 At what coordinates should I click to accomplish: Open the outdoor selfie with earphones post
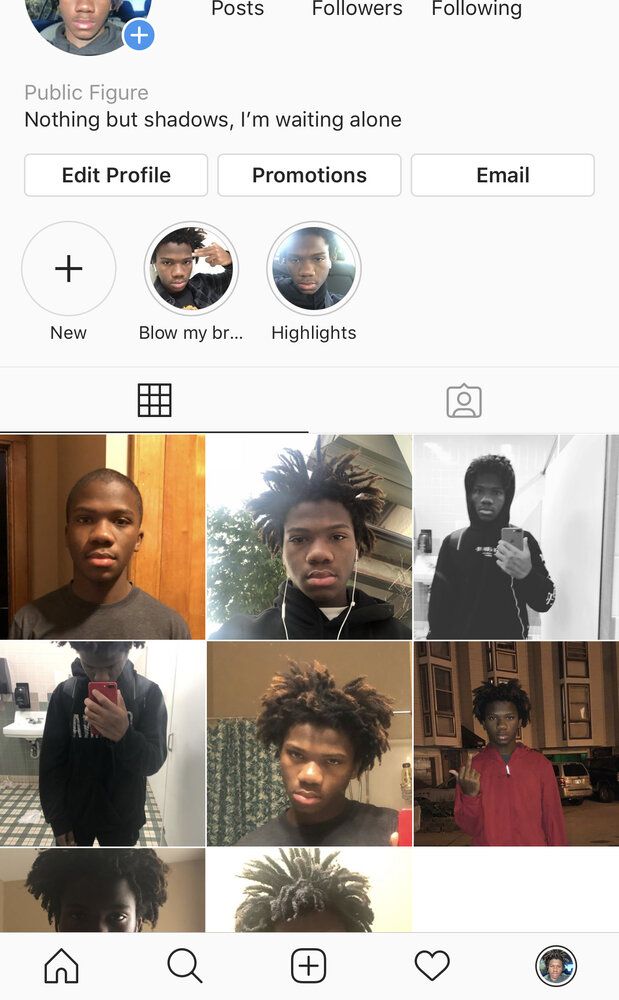(309, 537)
